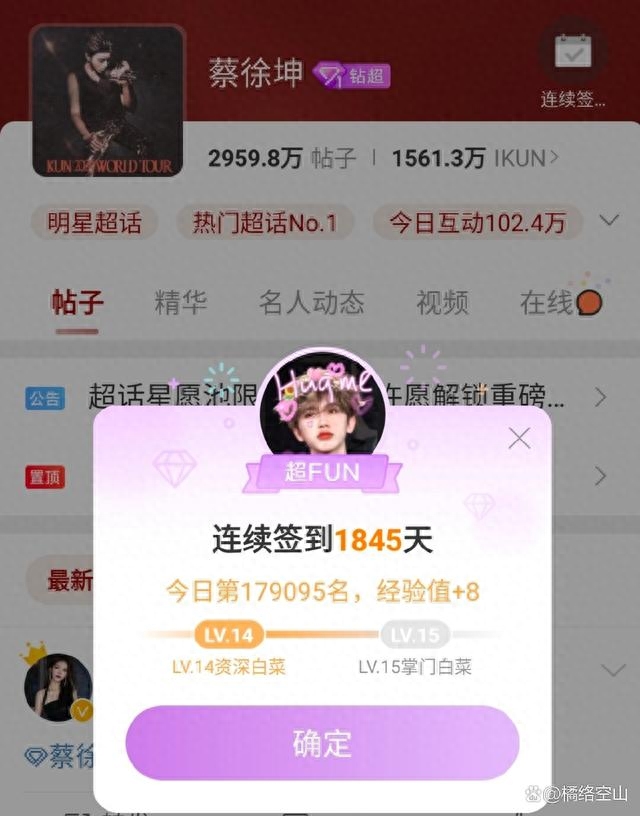Tap the 今日互动102.4万 chip
This screenshot has width=640, height=816.
coord(477,222)
